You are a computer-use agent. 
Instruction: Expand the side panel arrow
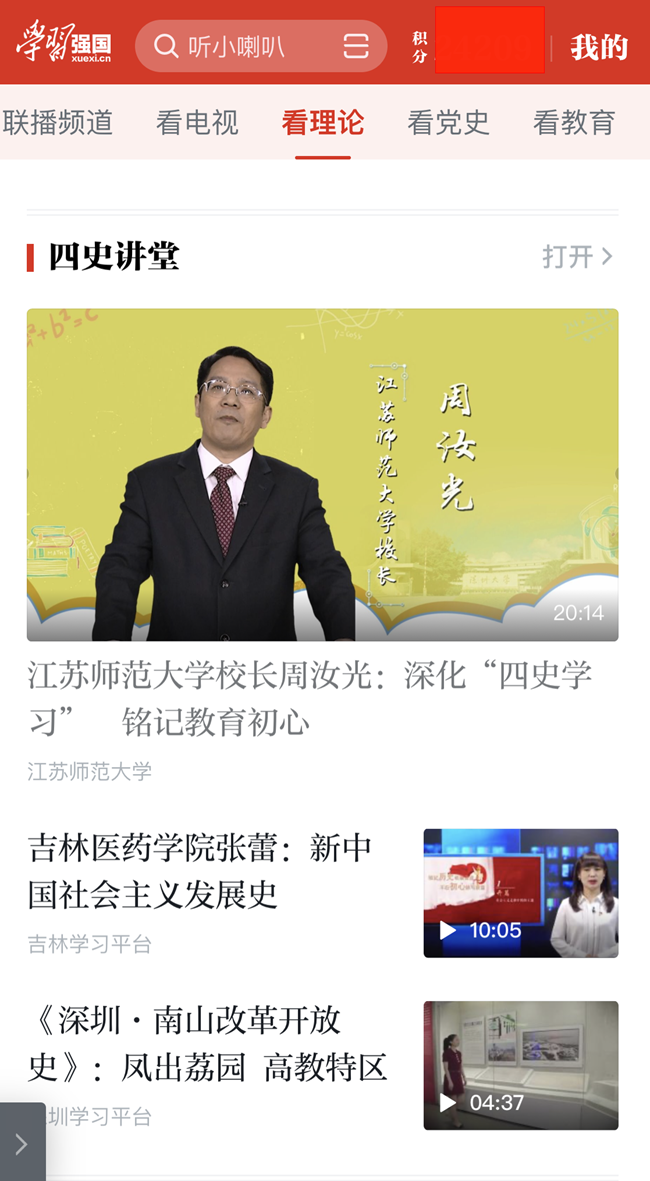[x=21, y=1144]
